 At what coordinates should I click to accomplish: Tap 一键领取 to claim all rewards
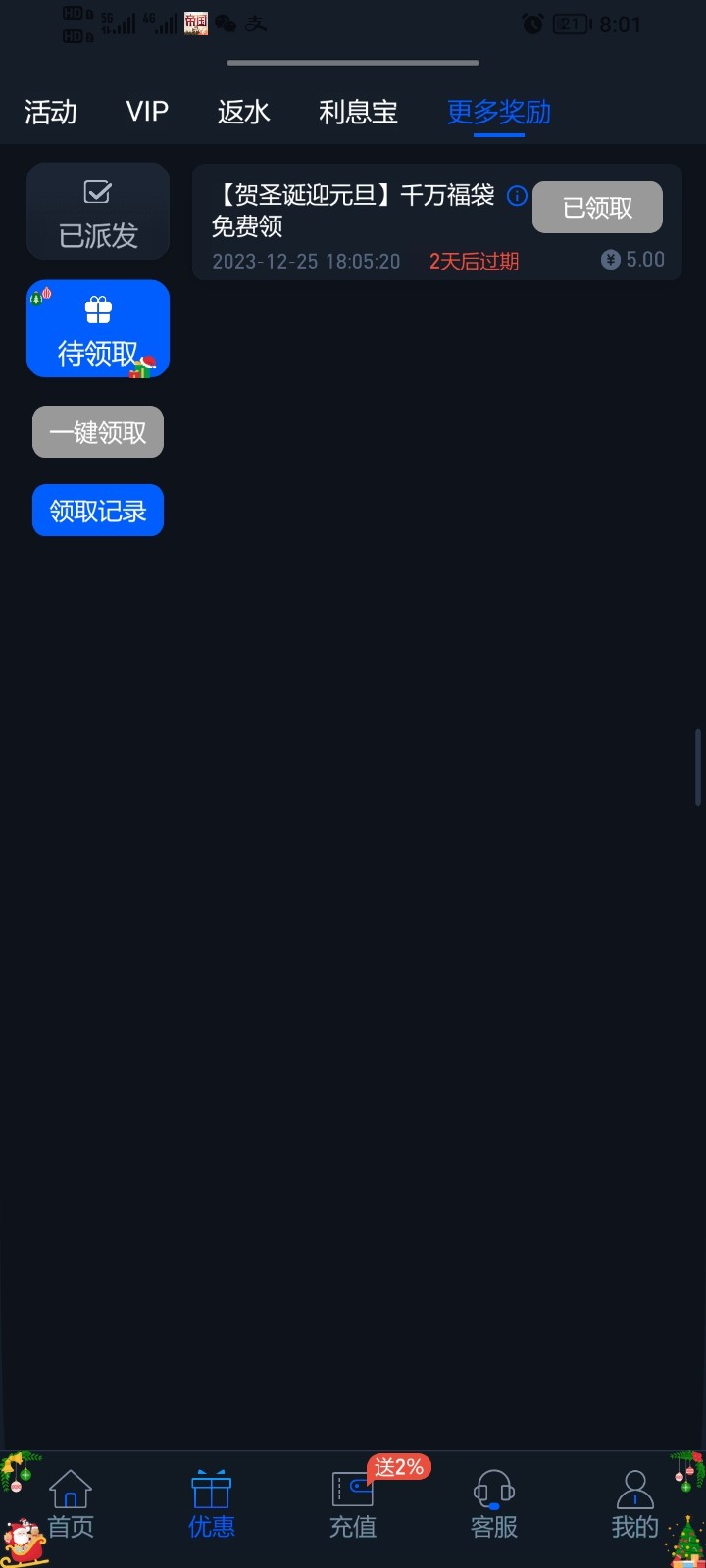pos(97,431)
